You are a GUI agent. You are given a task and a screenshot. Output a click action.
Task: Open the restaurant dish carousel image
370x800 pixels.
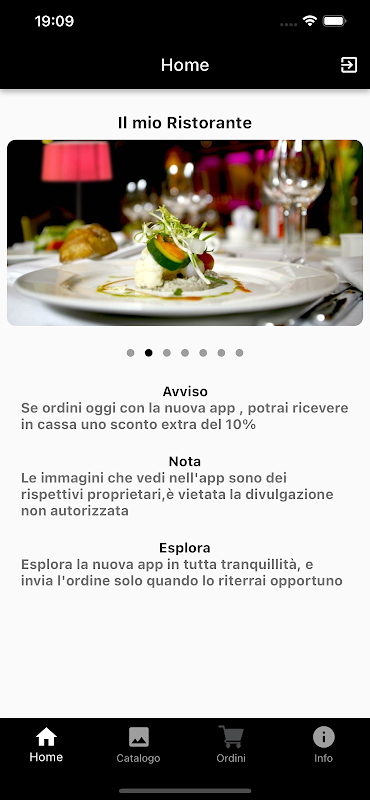pyautogui.click(x=185, y=233)
